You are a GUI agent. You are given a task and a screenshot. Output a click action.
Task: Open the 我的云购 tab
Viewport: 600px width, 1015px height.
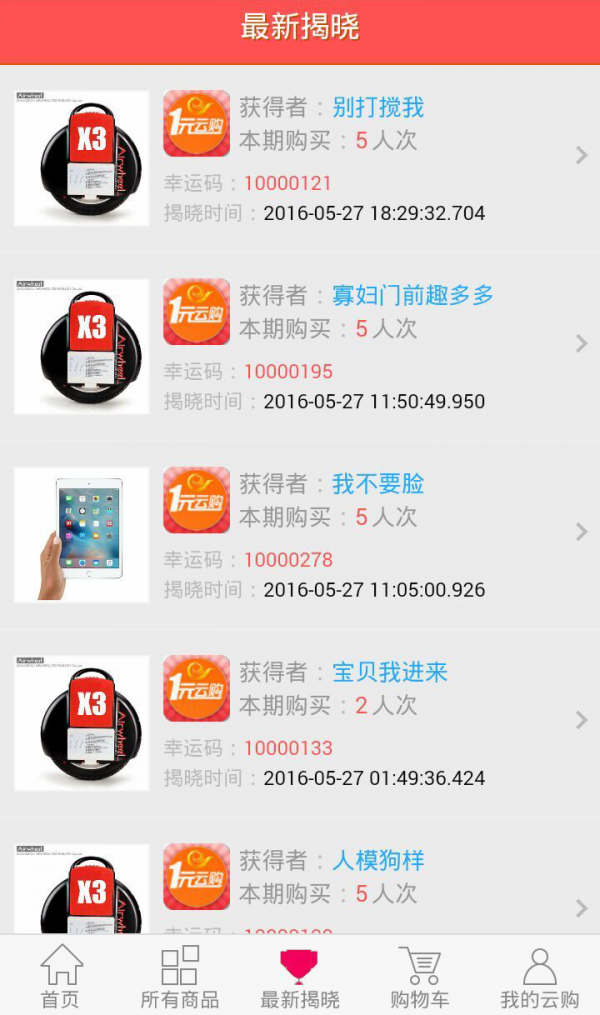click(540, 977)
